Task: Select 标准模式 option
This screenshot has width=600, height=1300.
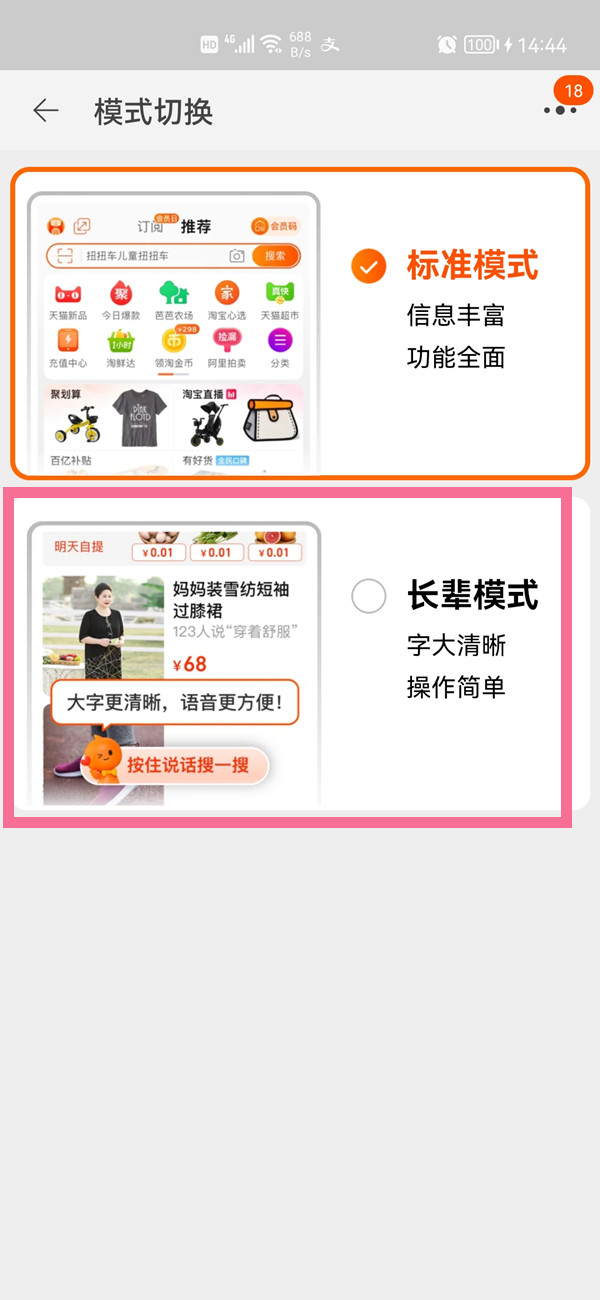Action: (369, 267)
